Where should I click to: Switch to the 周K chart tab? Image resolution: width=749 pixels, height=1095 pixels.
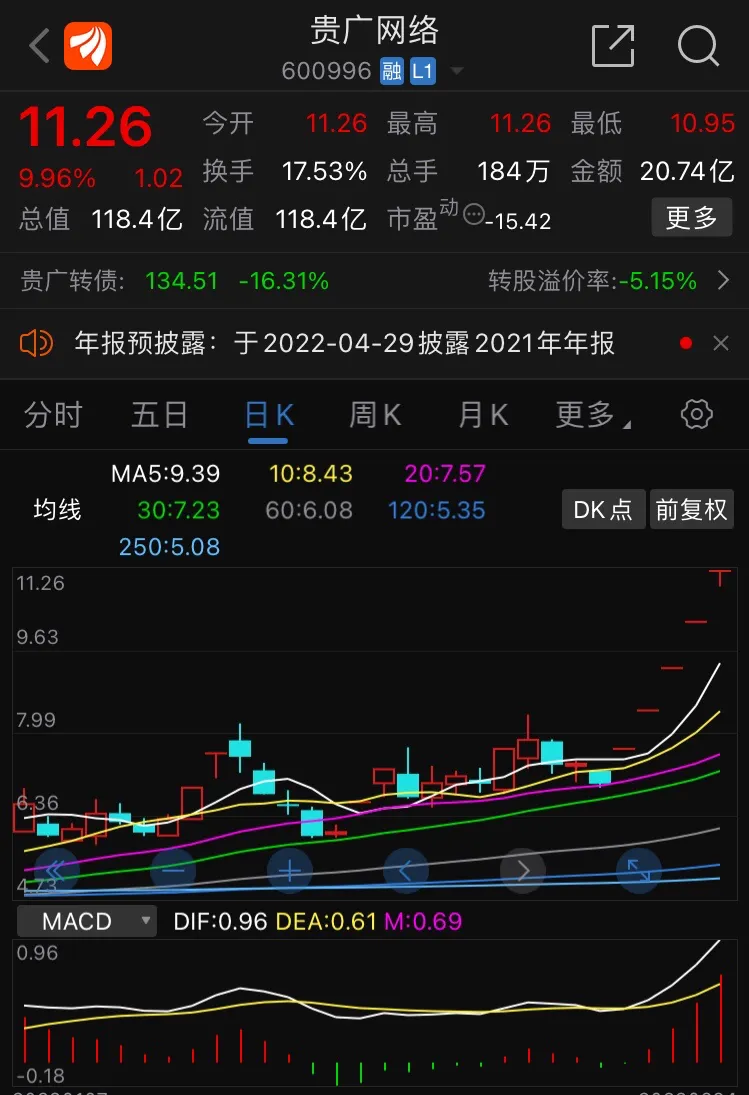374,414
